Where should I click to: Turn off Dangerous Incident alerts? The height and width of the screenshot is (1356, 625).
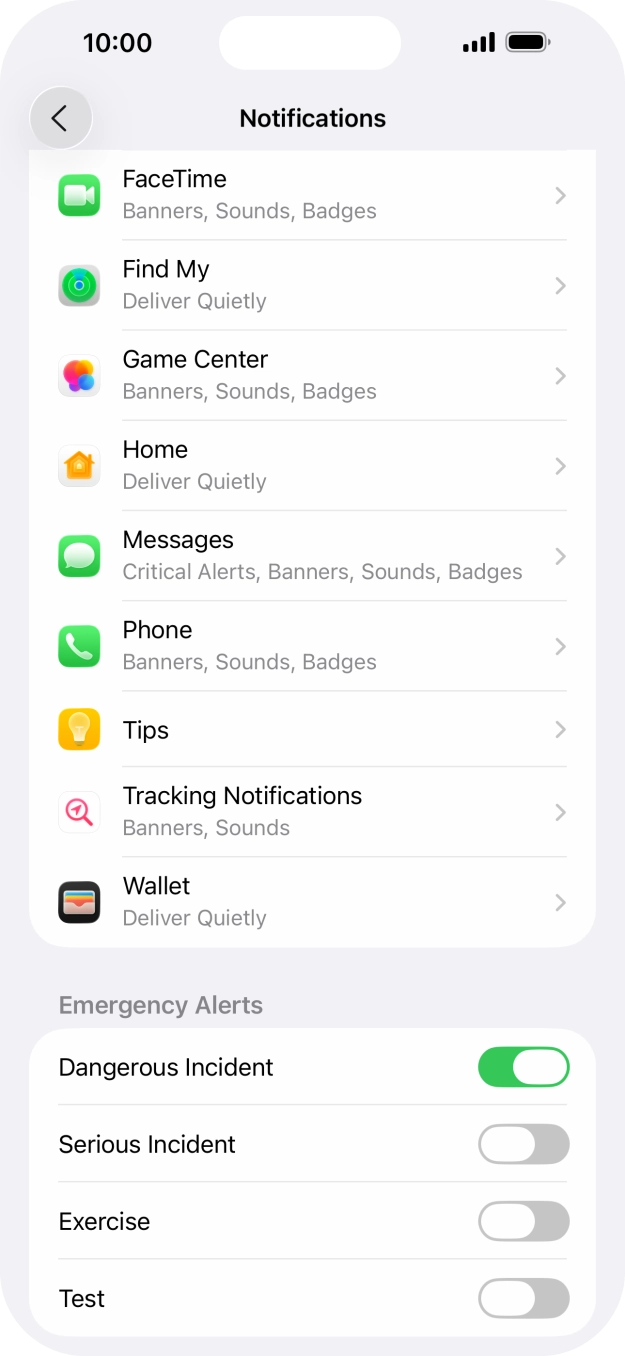coord(523,1067)
